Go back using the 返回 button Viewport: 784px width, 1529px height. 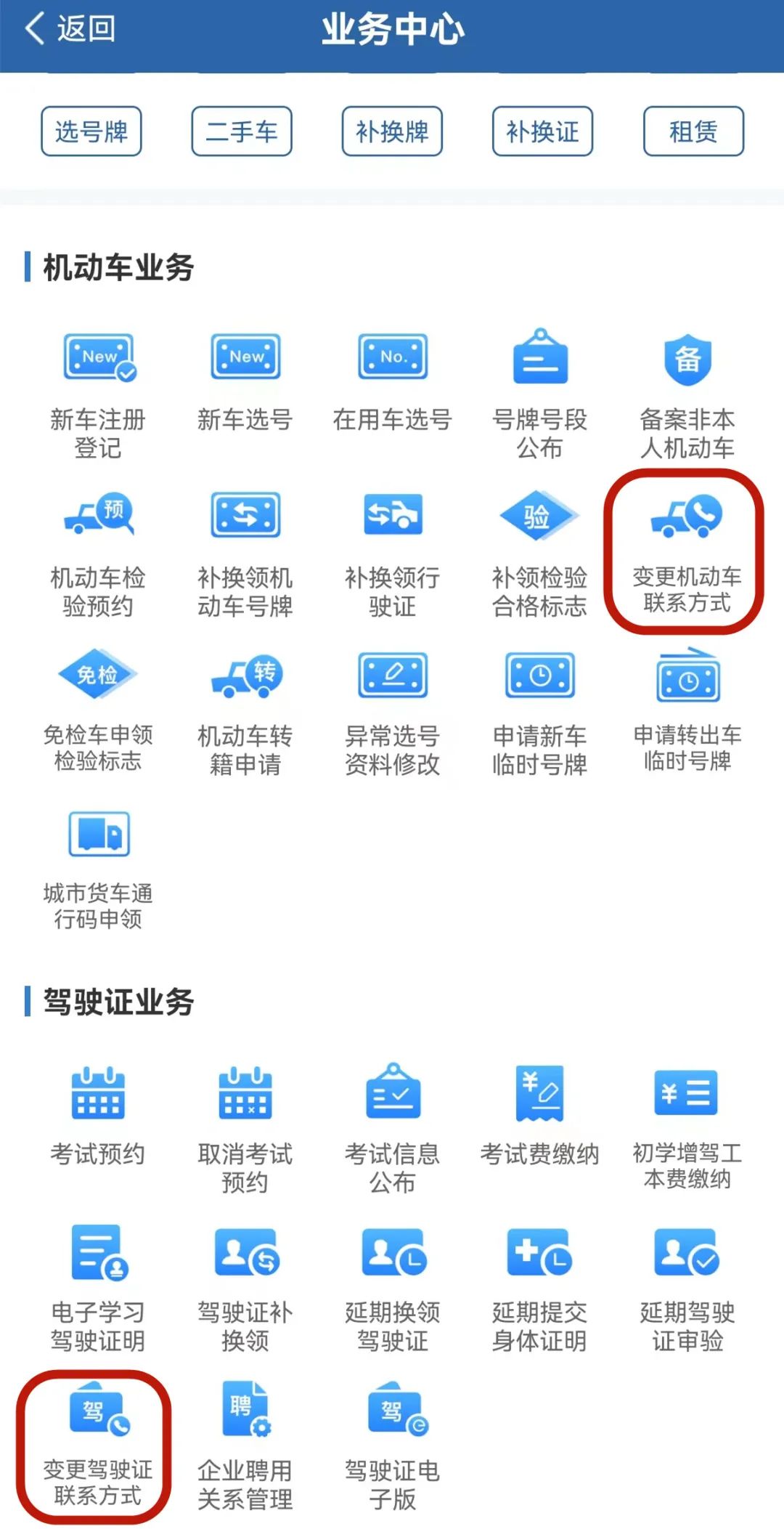70,29
